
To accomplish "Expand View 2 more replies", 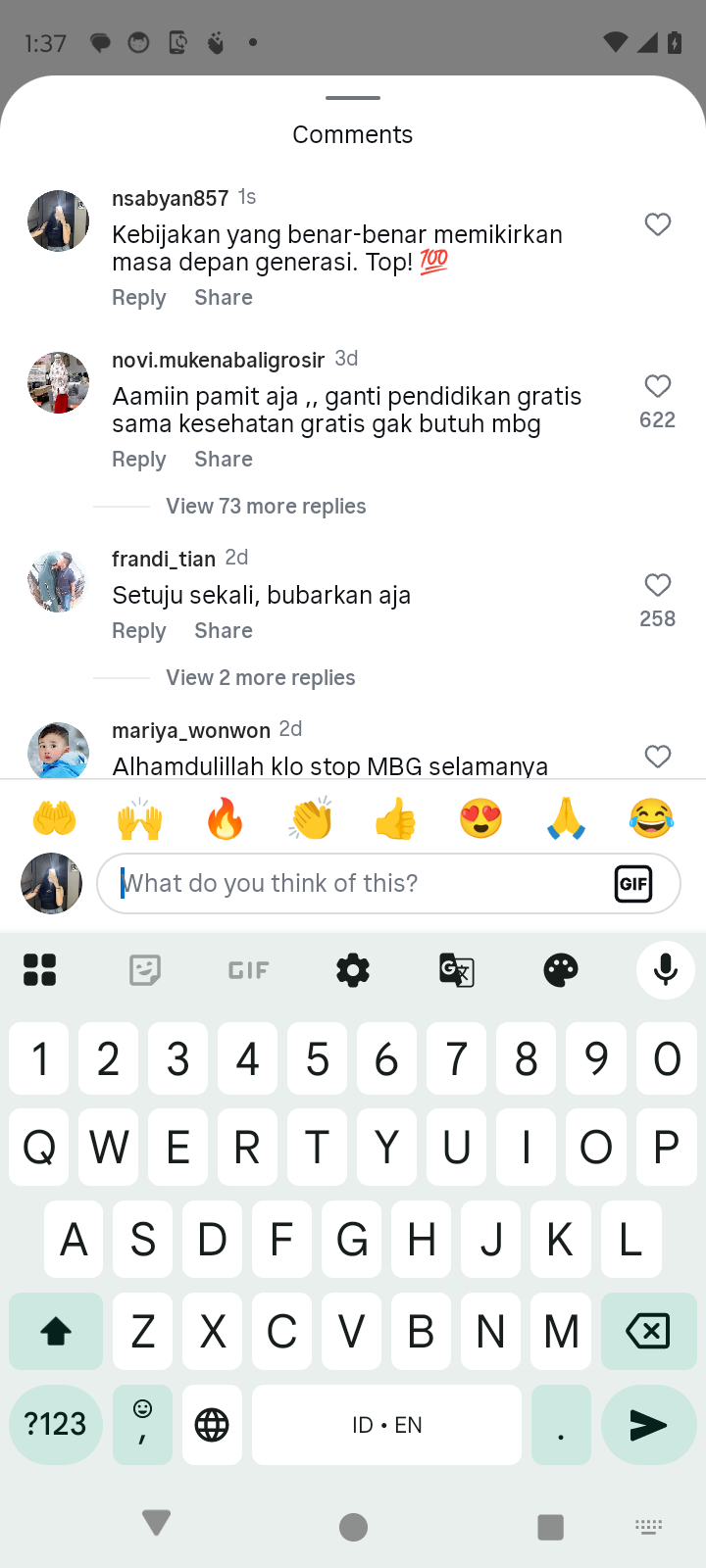I will (x=261, y=678).
